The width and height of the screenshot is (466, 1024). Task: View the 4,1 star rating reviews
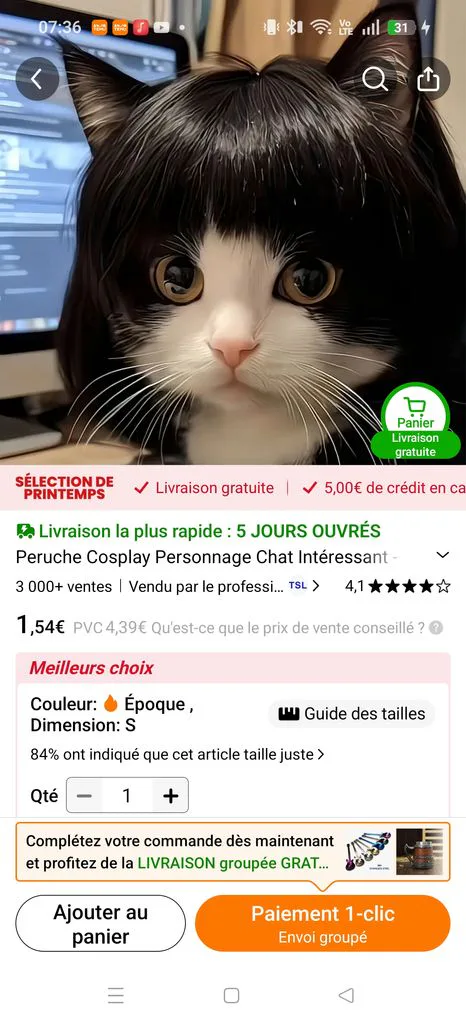click(x=397, y=586)
